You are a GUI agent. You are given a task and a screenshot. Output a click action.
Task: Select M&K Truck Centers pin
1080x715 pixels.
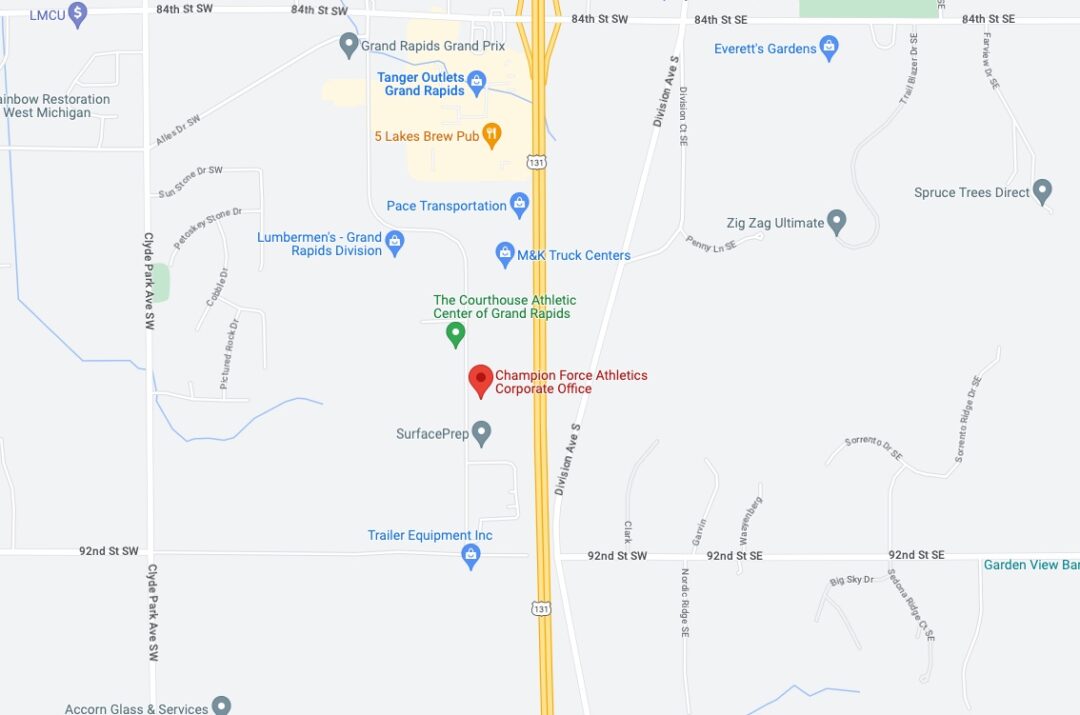(x=505, y=254)
